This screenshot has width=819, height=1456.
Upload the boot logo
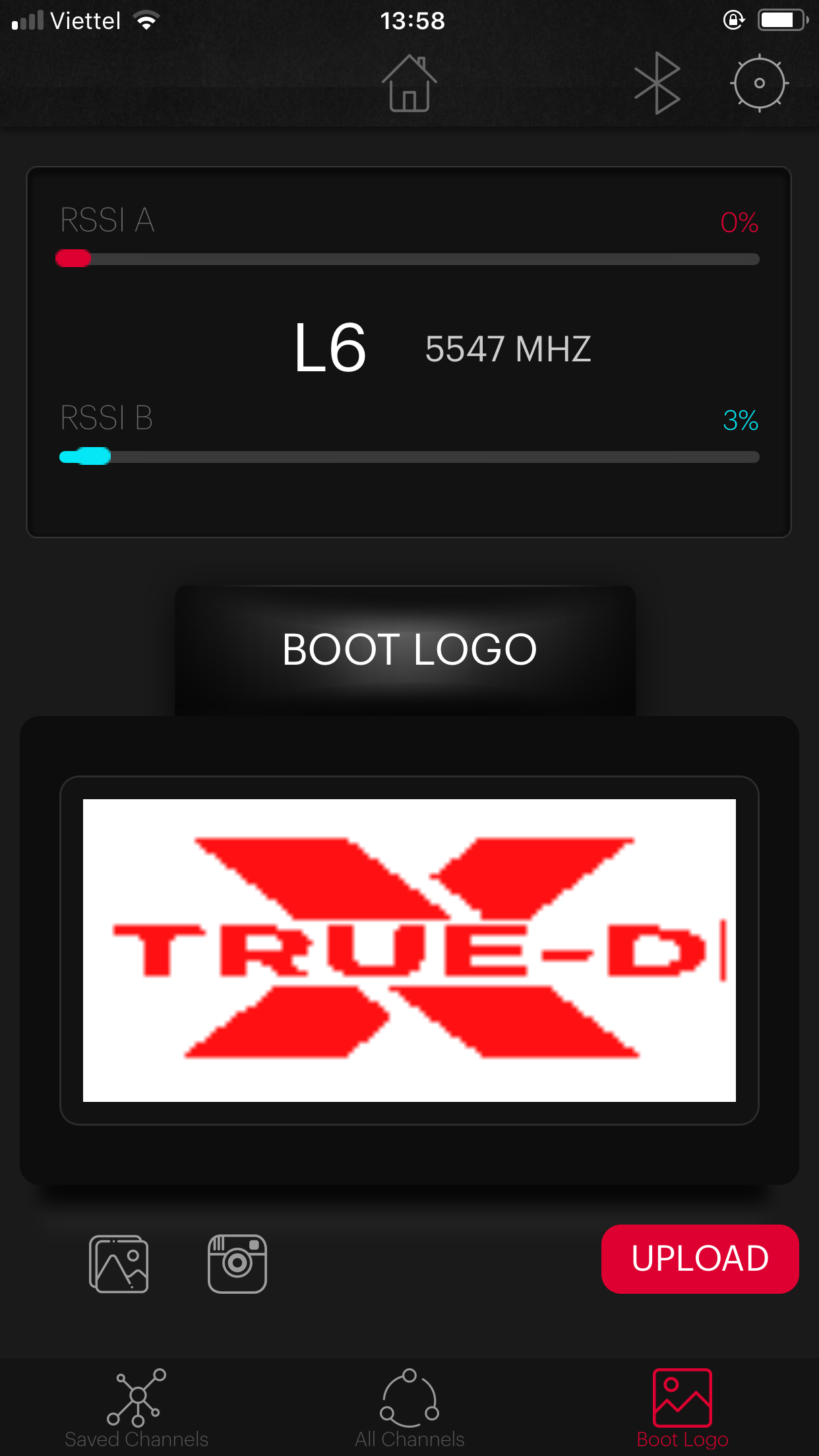[x=700, y=1259]
